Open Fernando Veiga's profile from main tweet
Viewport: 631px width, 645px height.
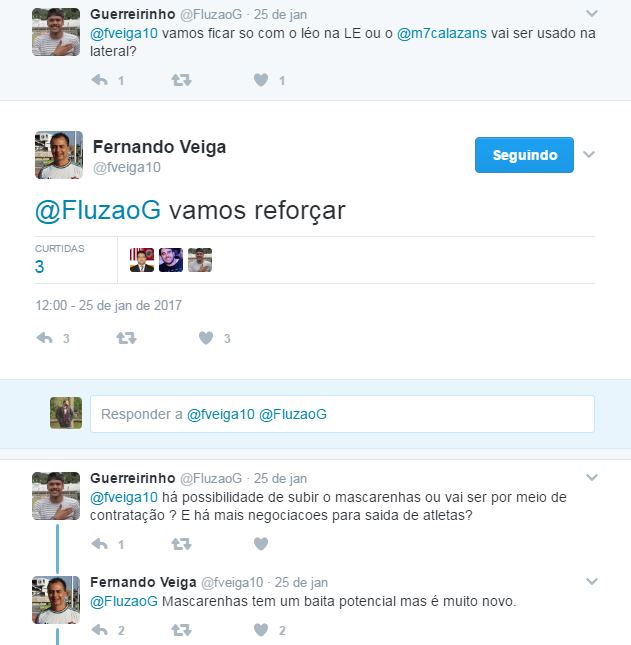point(159,147)
